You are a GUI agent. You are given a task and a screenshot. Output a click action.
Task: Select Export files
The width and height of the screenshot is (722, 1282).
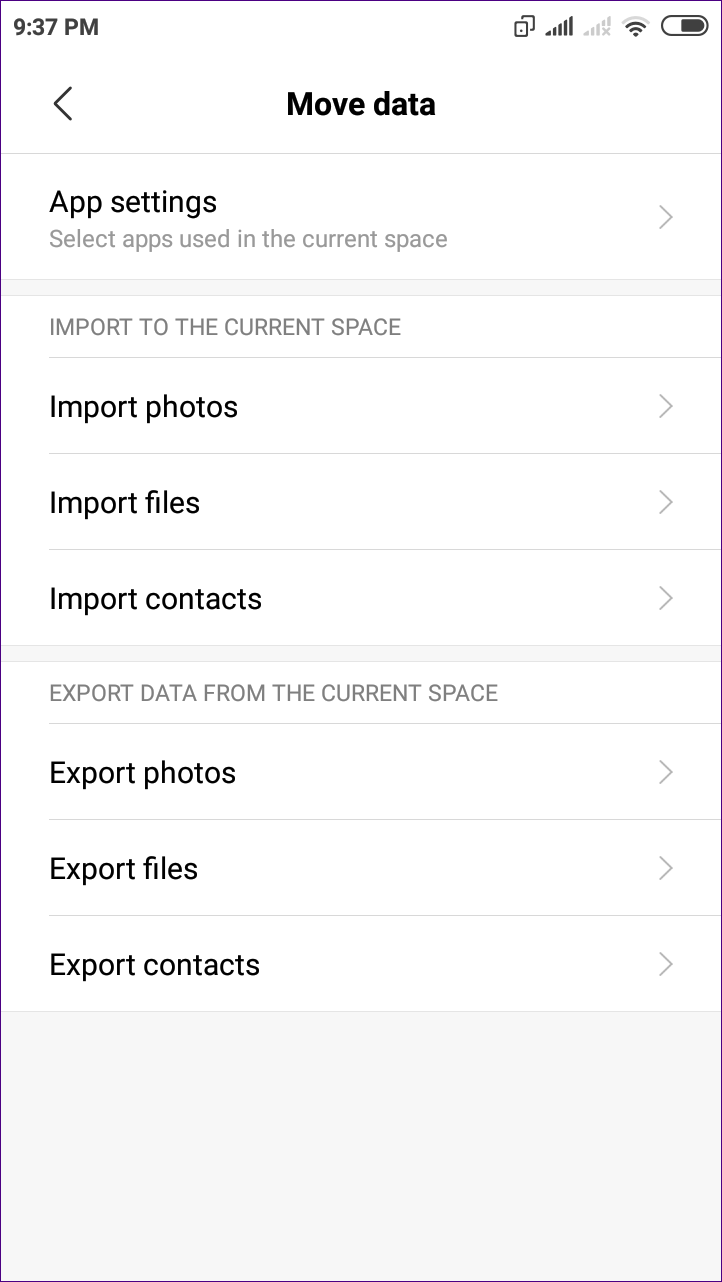point(361,868)
